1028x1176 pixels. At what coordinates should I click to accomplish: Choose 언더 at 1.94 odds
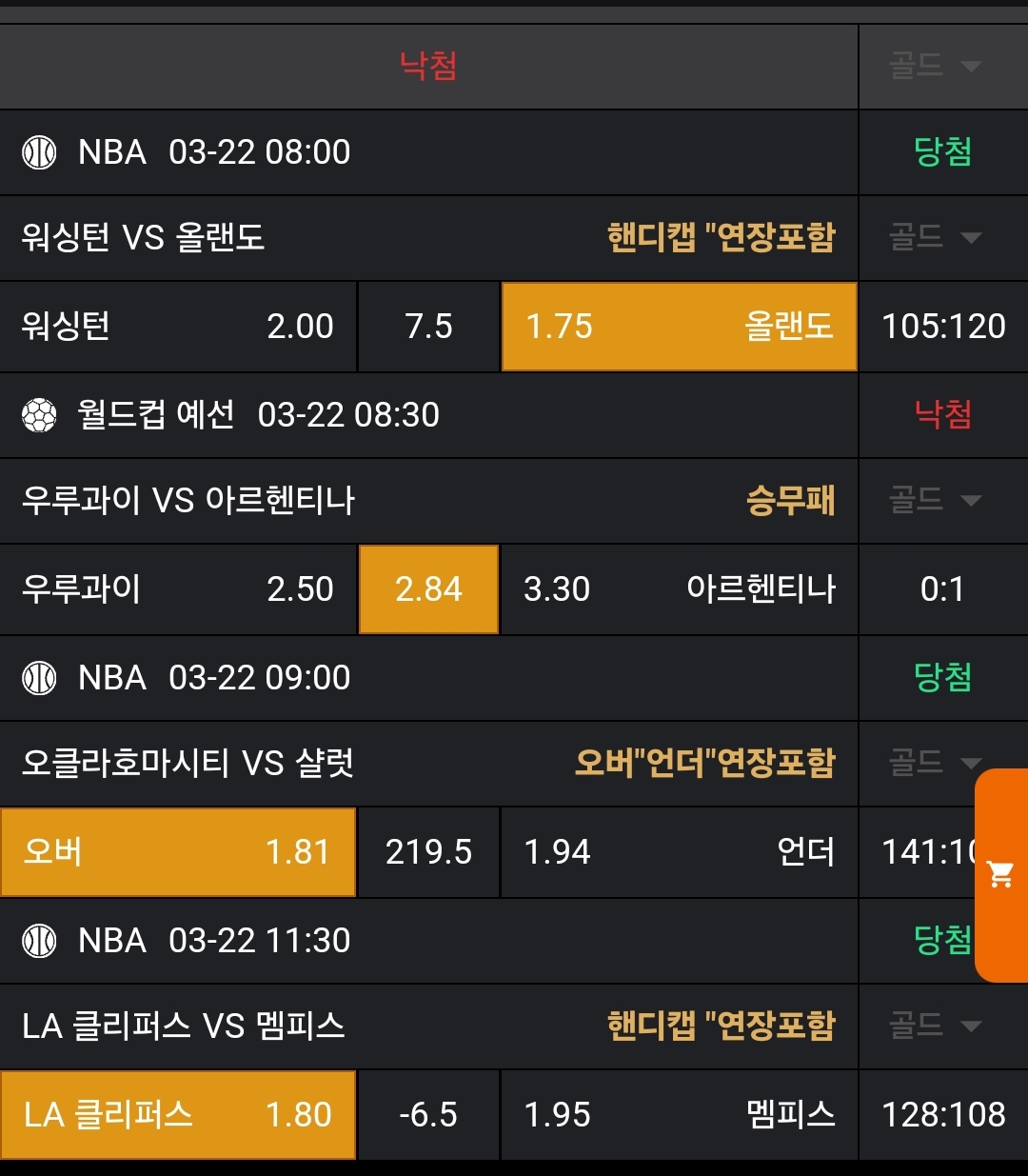click(679, 852)
